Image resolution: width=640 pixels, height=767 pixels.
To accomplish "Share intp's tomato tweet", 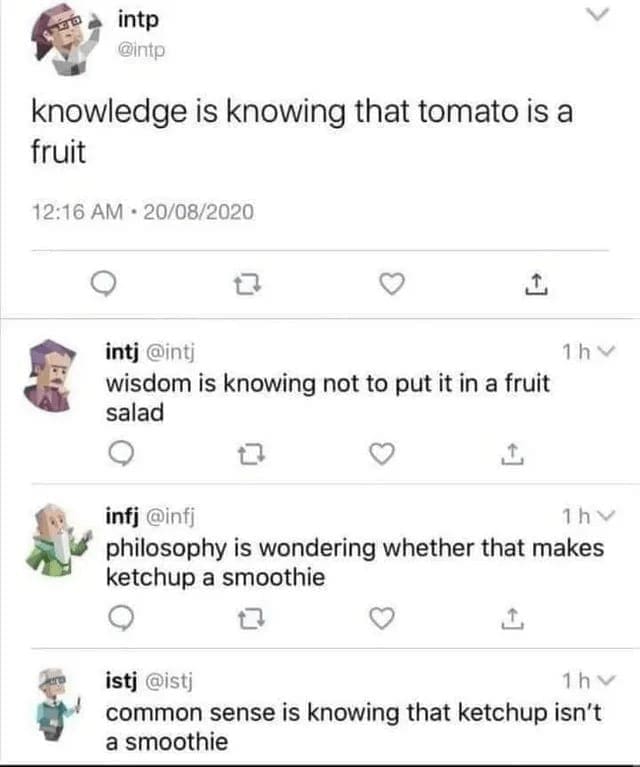I will coord(536,286).
